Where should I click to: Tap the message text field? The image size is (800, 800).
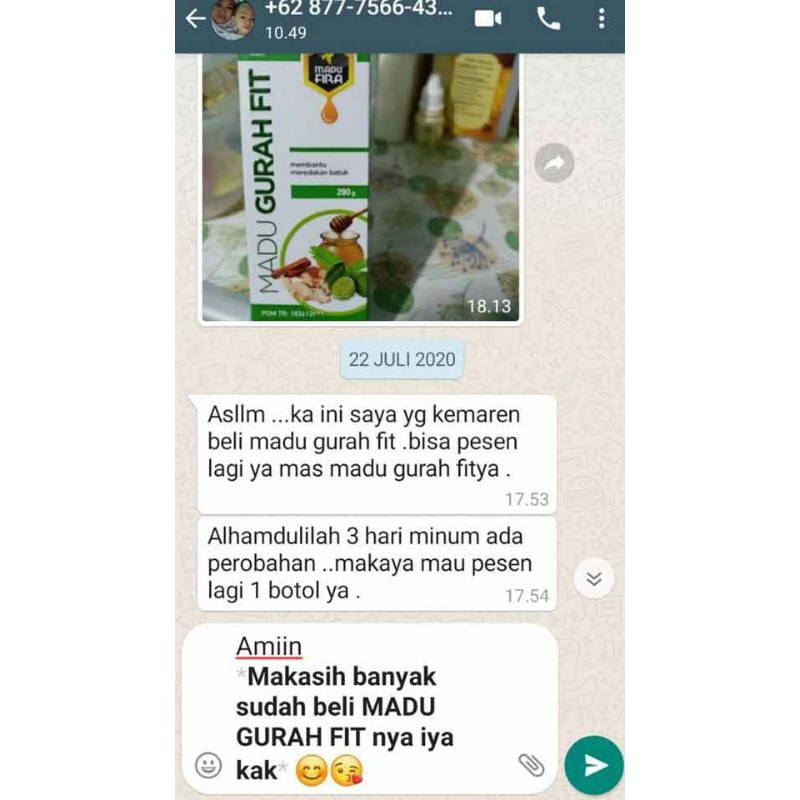pyautogui.click(x=370, y=708)
